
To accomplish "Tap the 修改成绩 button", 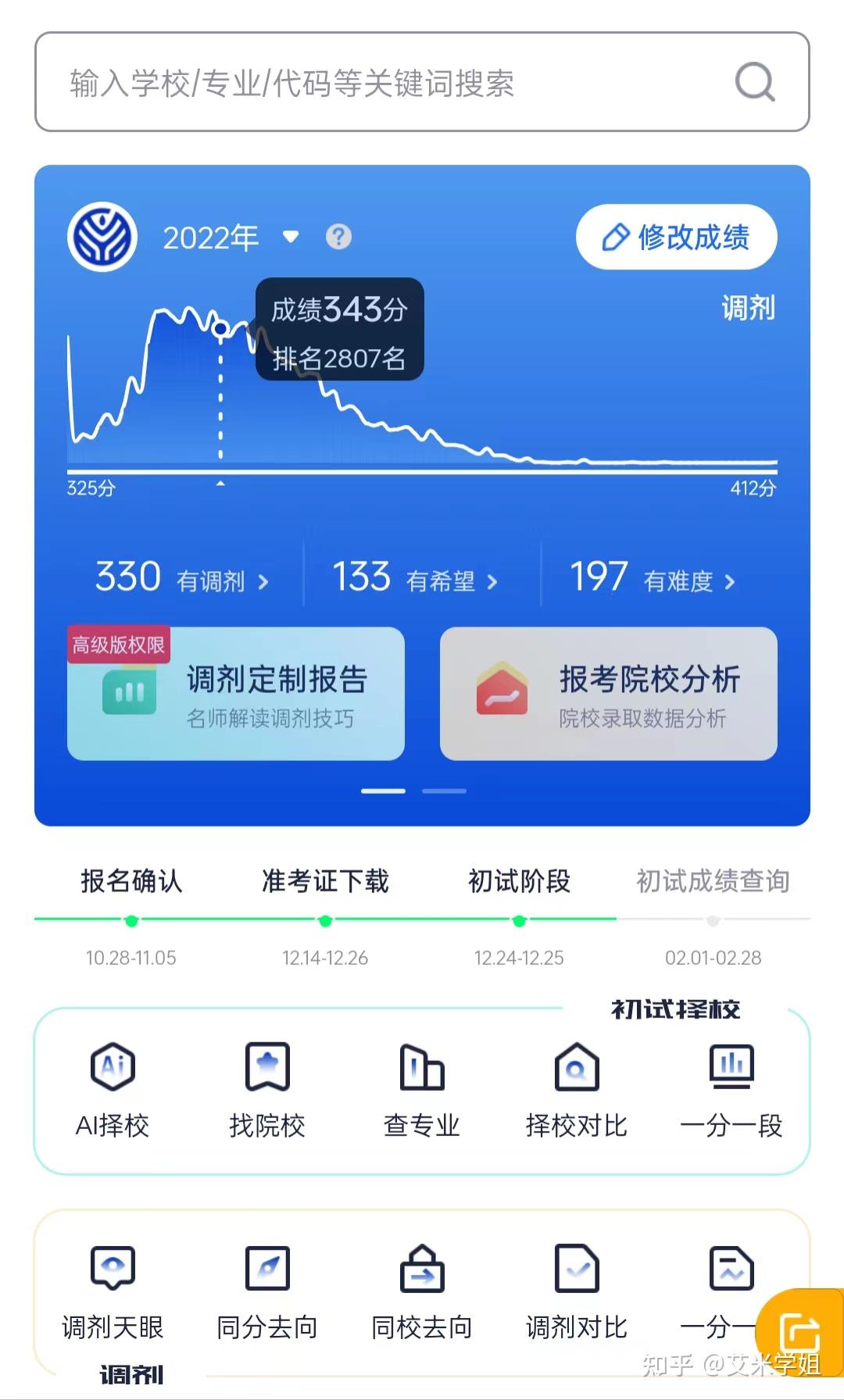I will (676, 237).
